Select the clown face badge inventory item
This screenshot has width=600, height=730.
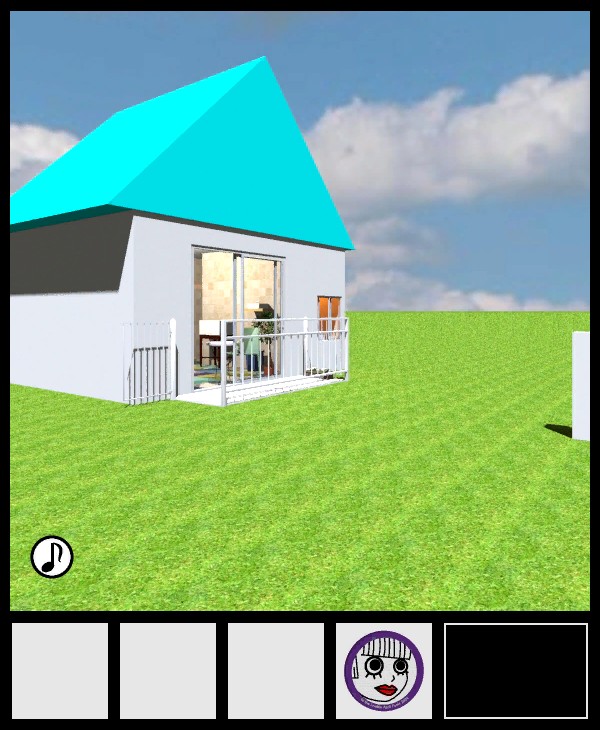(x=384, y=671)
